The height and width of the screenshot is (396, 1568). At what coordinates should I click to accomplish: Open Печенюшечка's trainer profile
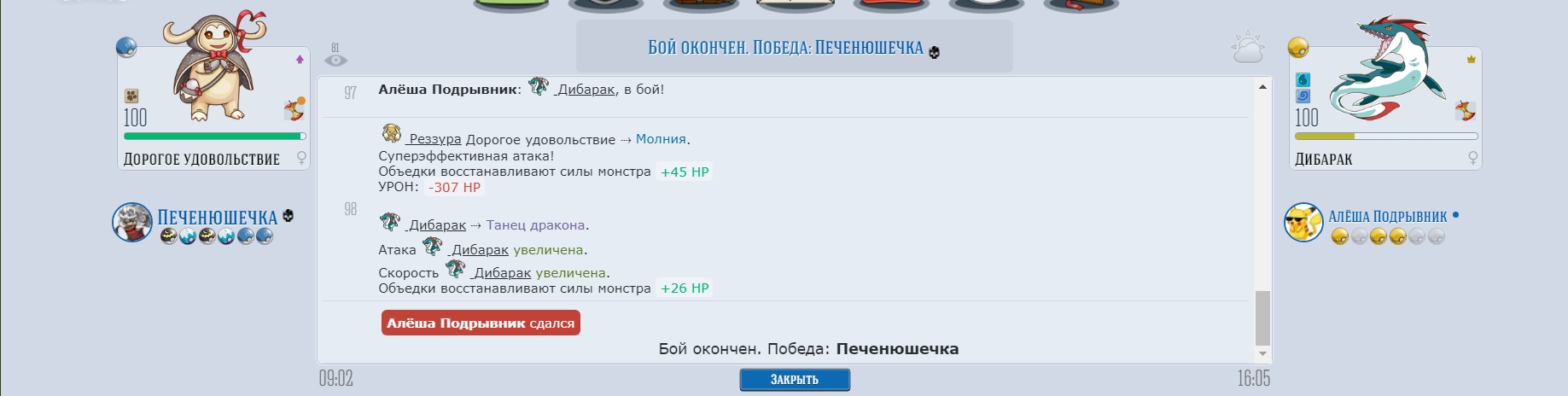coord(217,218)
